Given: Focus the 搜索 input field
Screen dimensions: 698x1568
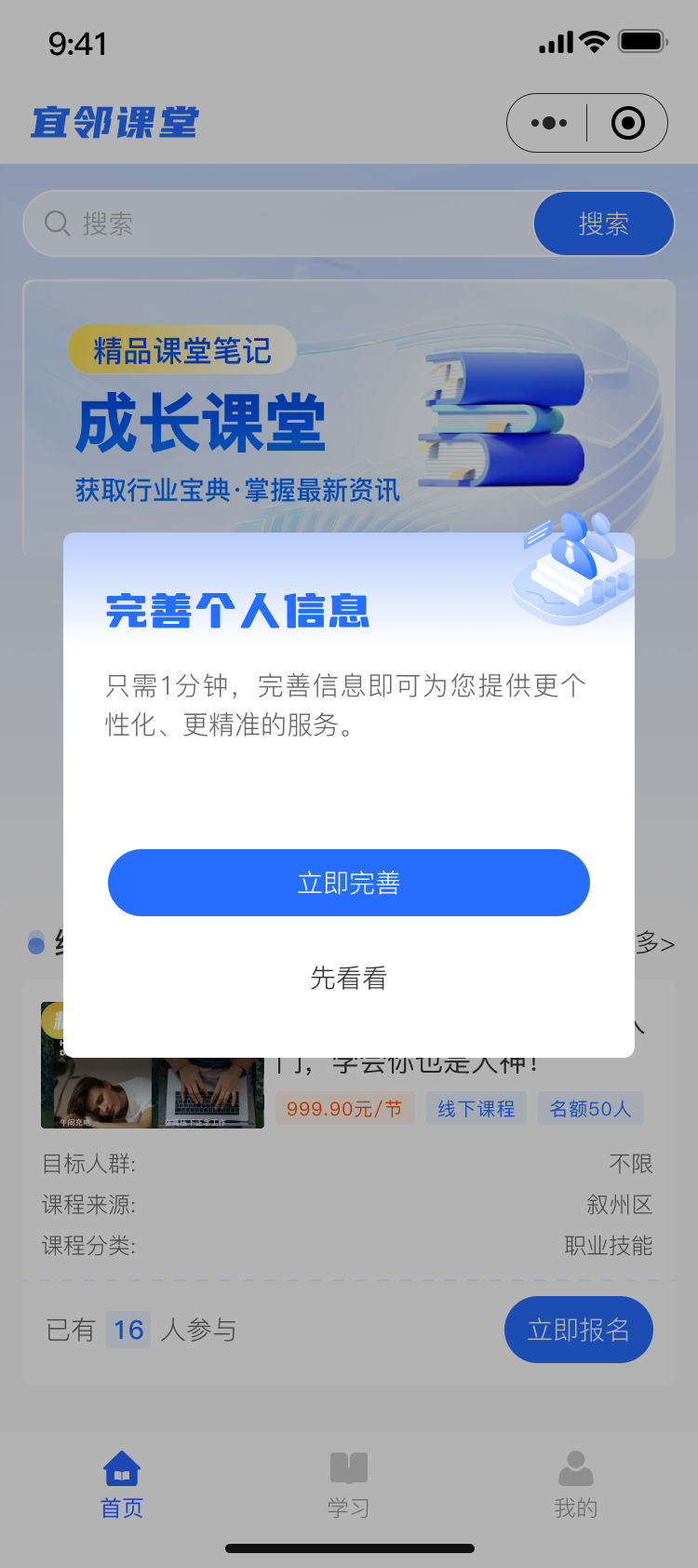Looking at the screenshot, I should point(279,223).
